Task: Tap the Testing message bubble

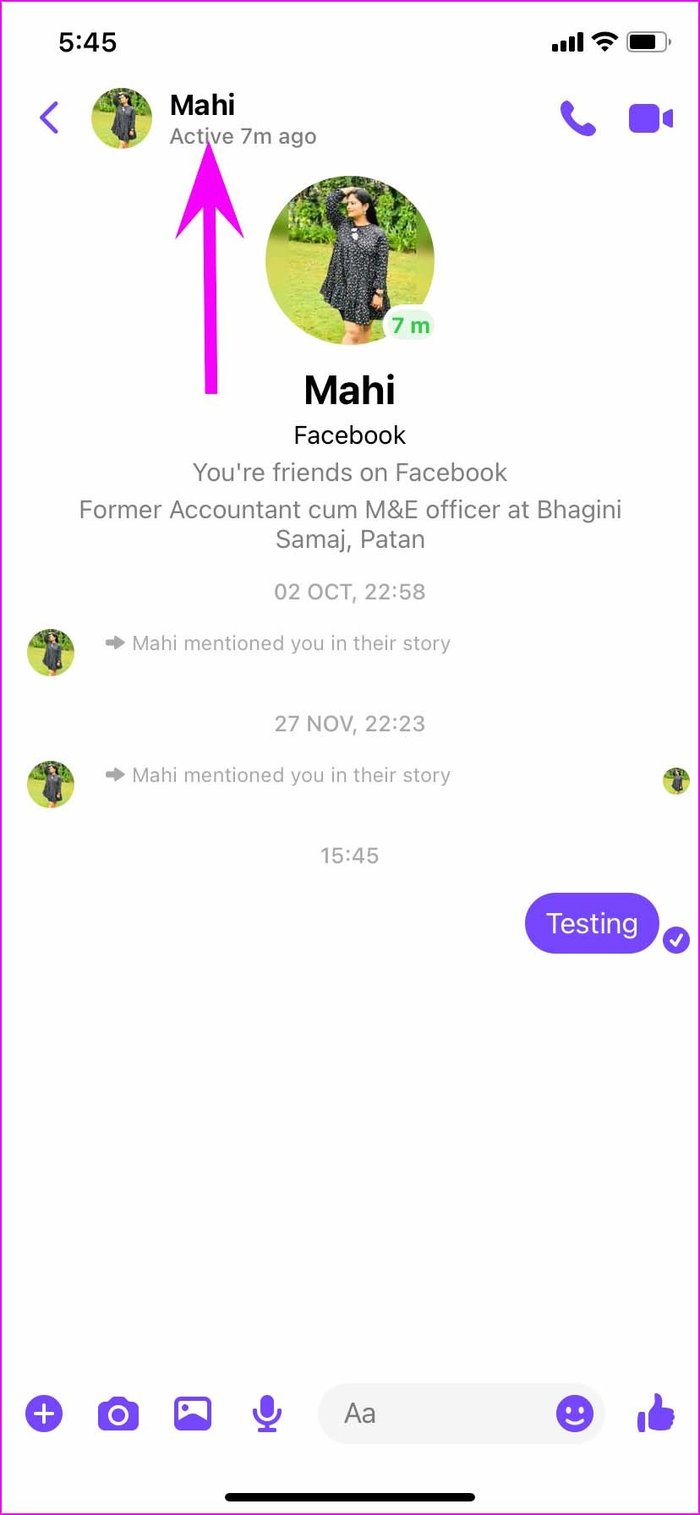Action: [x=592, y=923]
